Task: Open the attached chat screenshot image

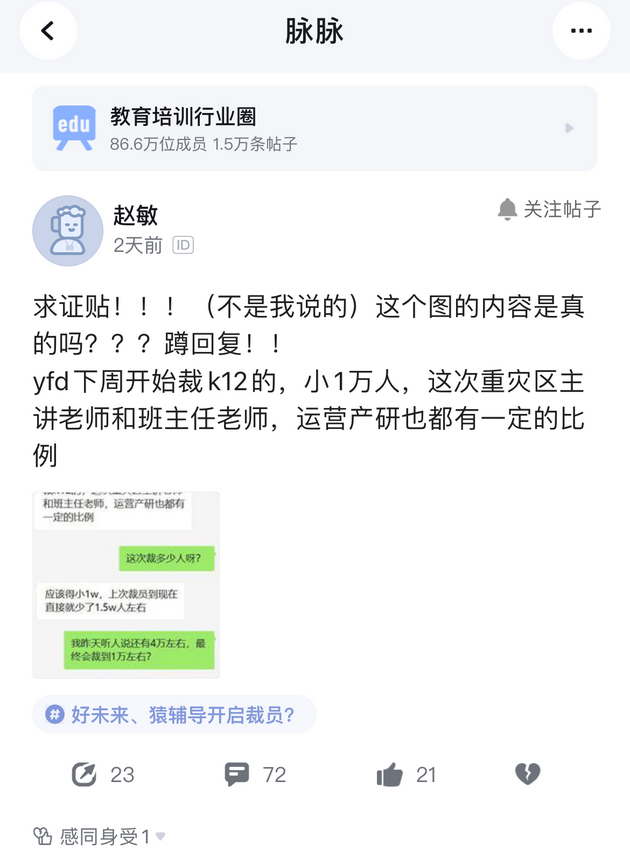Action: tap(126, 584)
